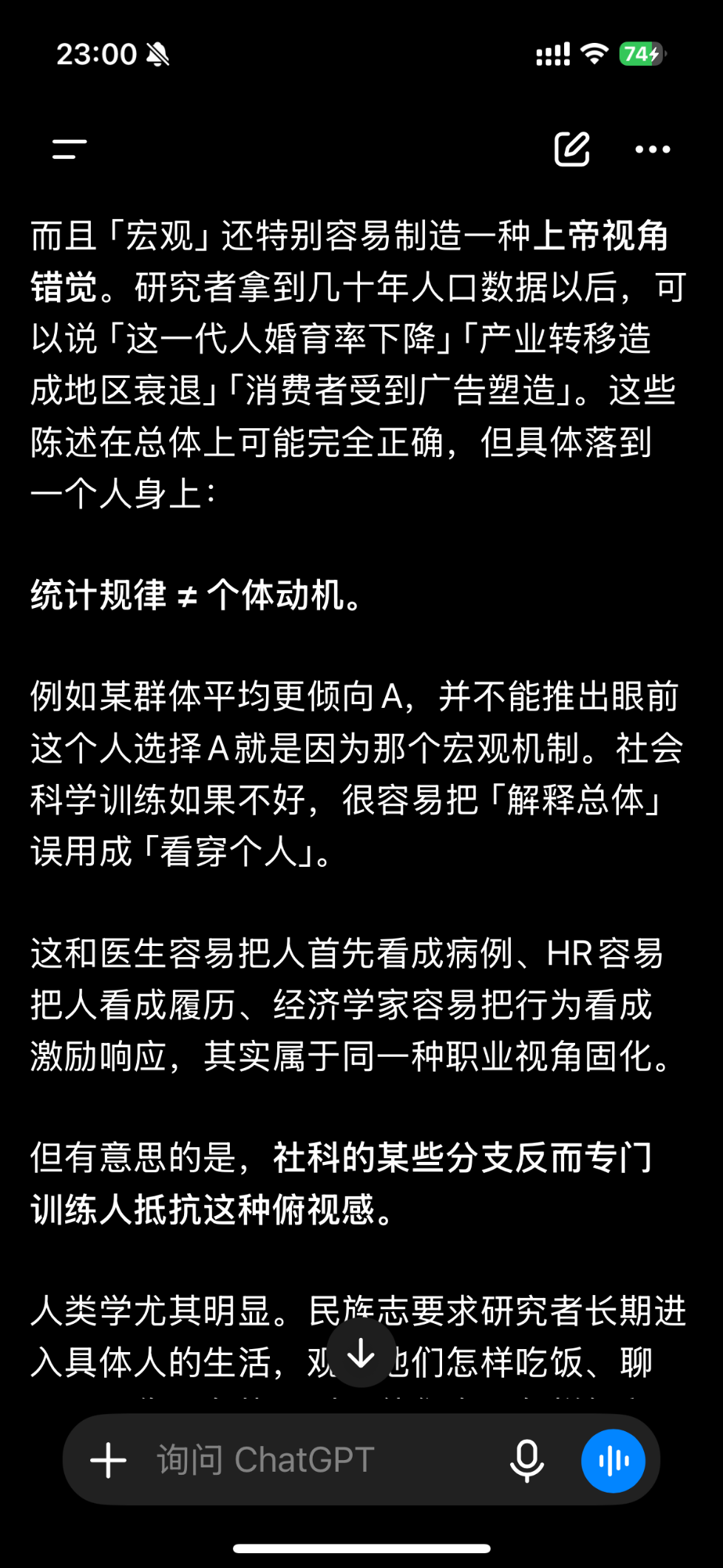Screen dimensions: 723x1568
Task: Tap the plus attachment button
Action: (x=108, y=1461)
